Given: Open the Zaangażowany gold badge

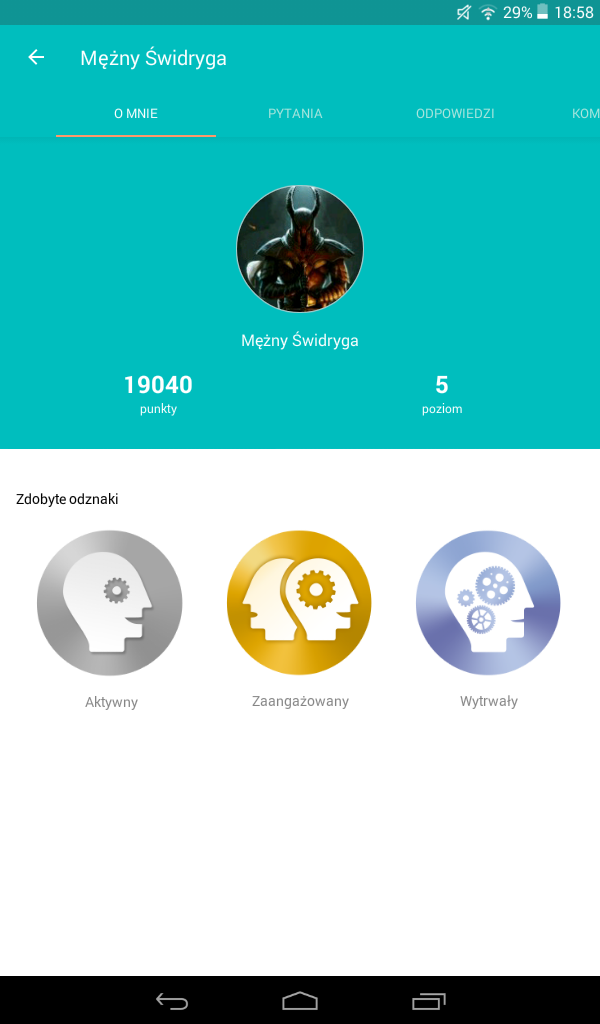Looking at the screenshot, I should 300,603.
